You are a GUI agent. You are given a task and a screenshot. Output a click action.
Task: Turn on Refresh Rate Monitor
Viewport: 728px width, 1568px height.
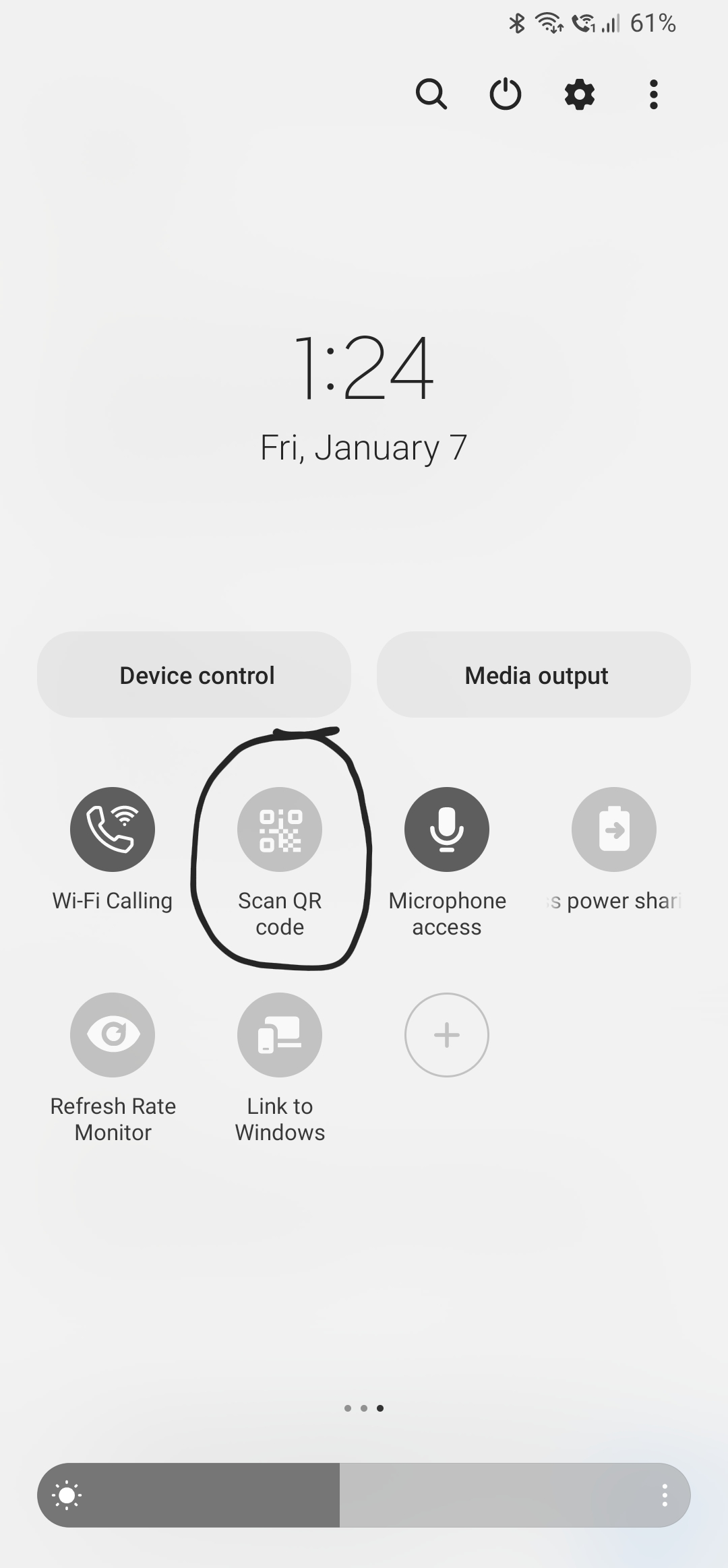click(113, 1034)
